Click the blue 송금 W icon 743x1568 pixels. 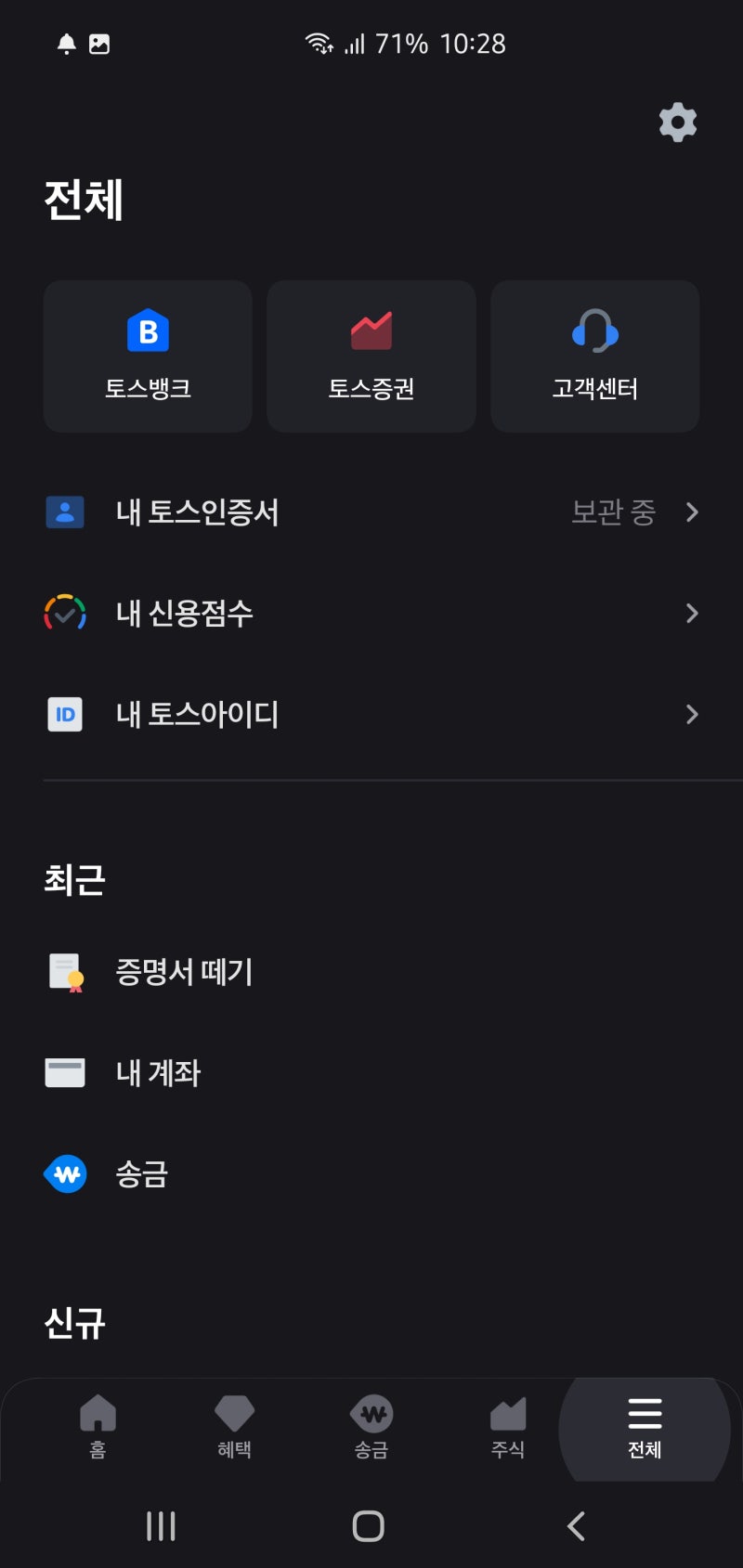click(64, 1173)
